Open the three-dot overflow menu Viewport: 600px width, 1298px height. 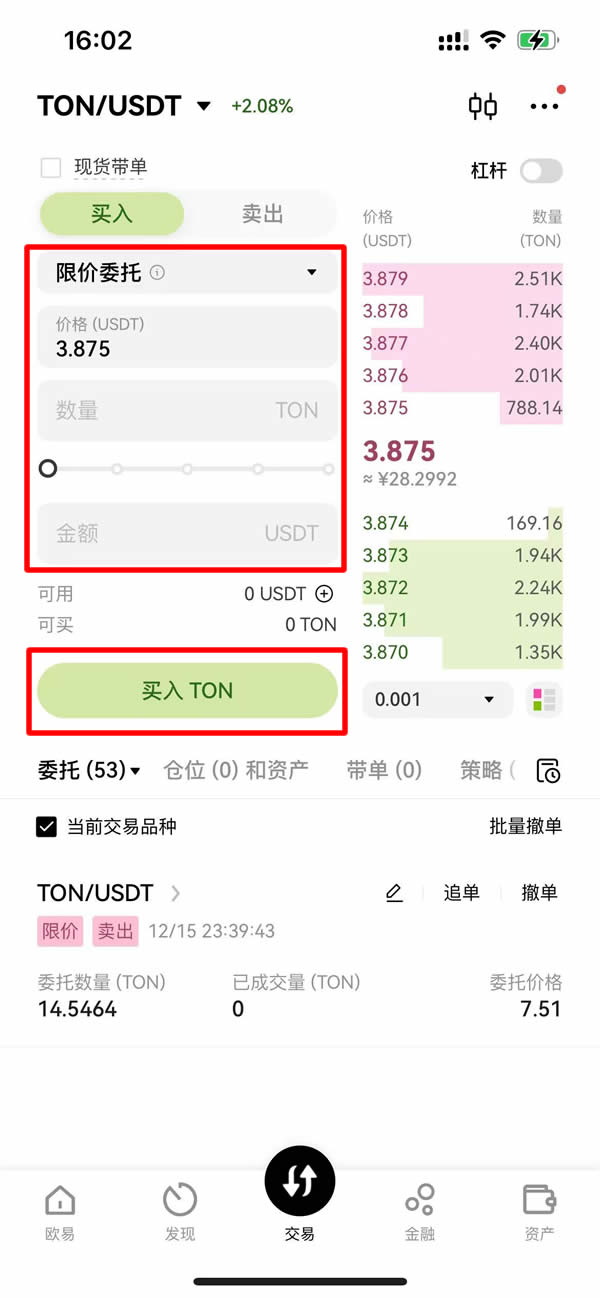tap(544, 106)
